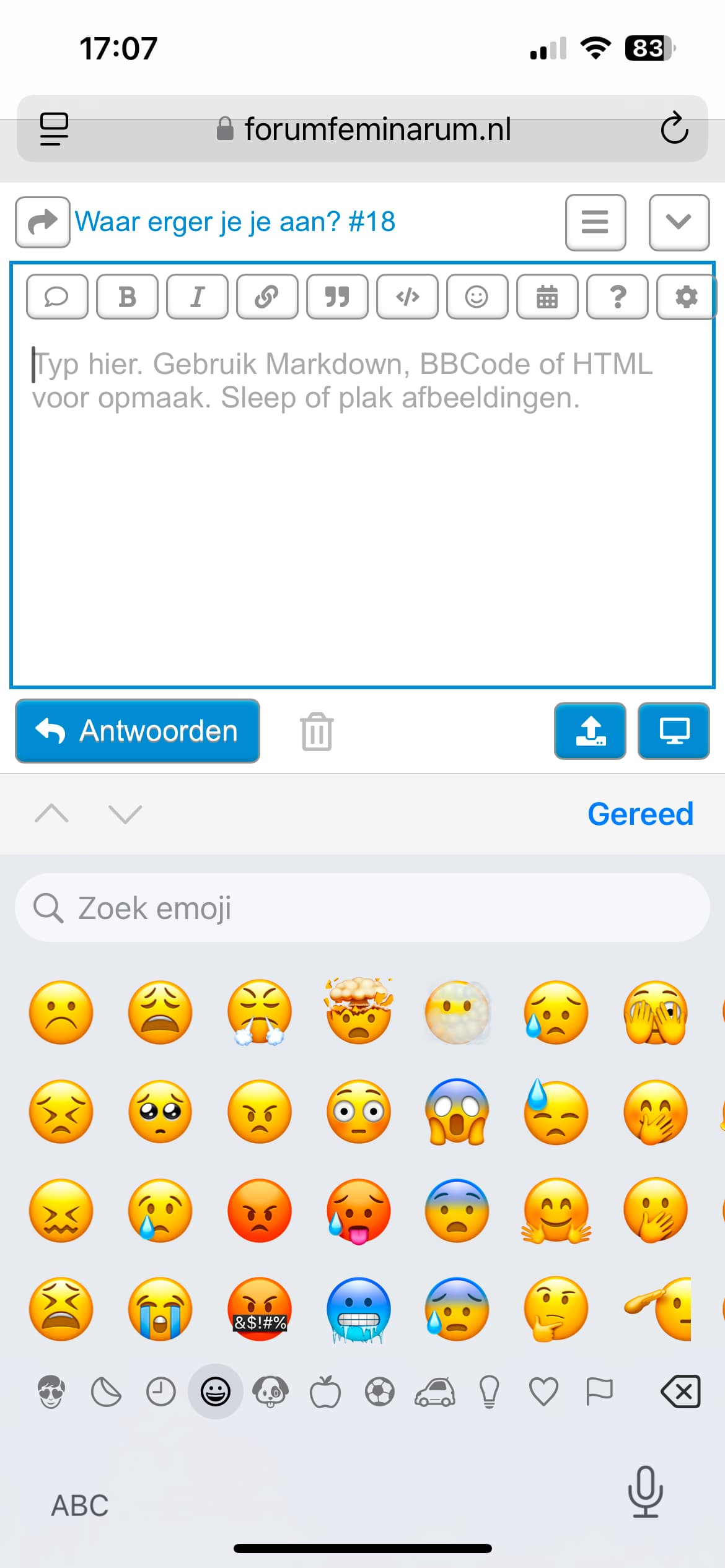Open the forum emoji picker in the toolbar
The image size is (725, 1568).
click(477, 297)
